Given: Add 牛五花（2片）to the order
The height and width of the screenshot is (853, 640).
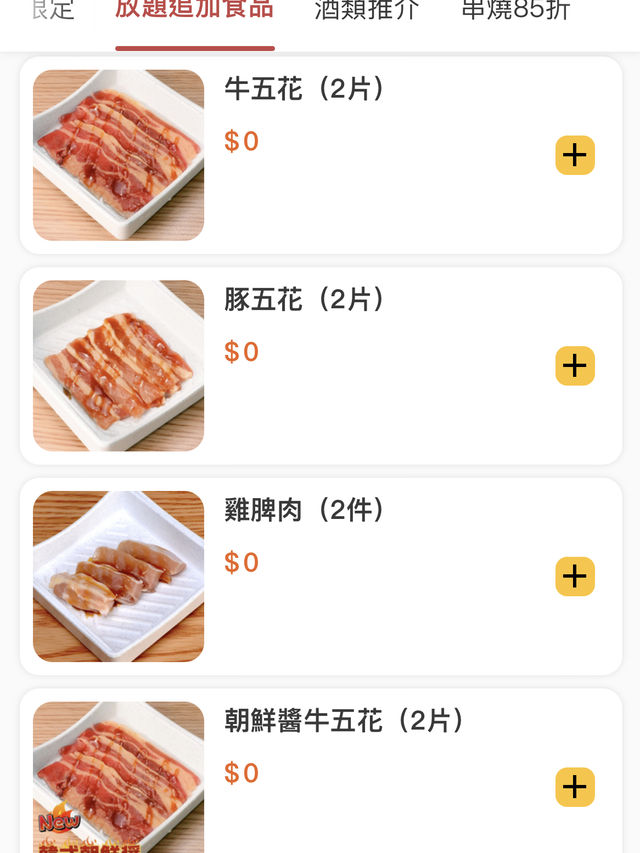Looking at the screenshot, I should click(575, 156).
